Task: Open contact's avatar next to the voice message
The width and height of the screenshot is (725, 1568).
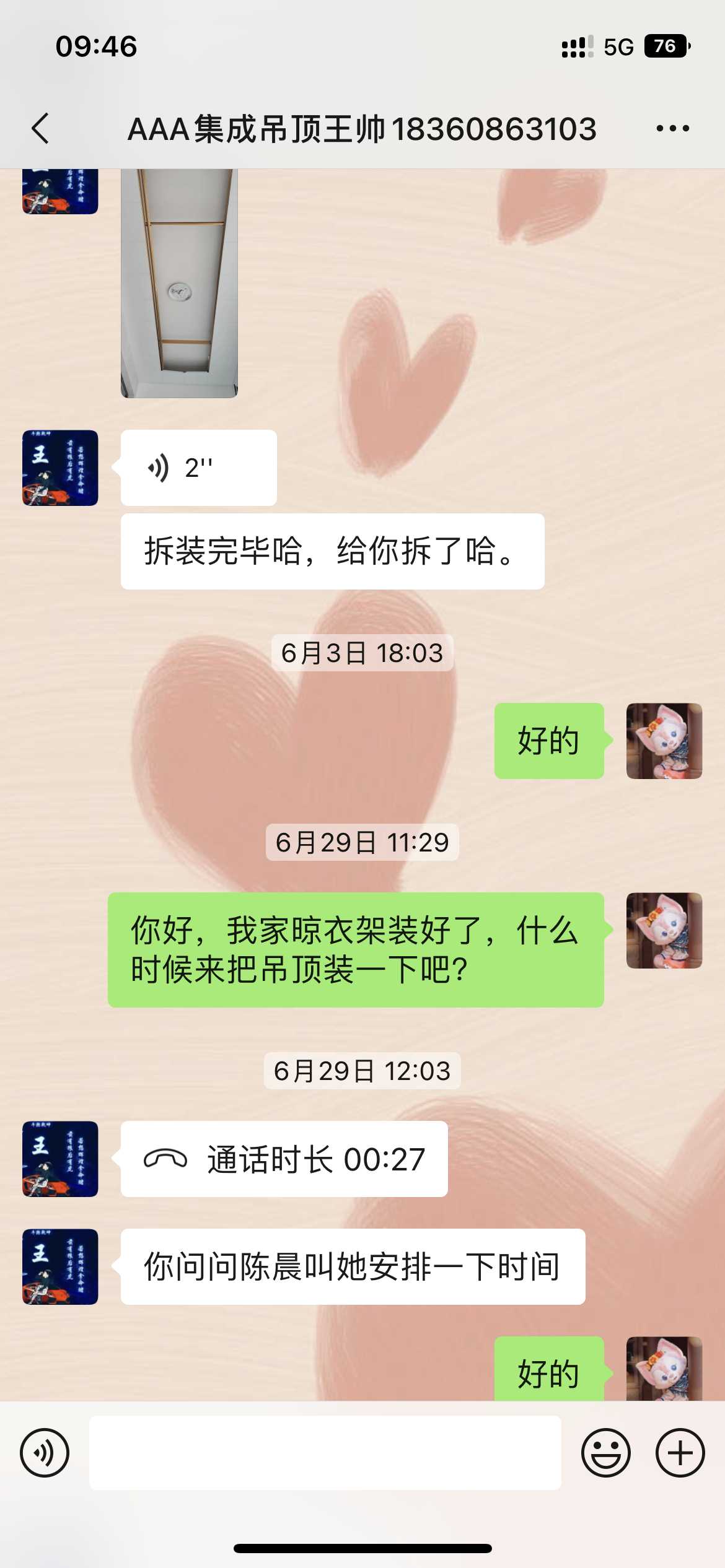Action: (x=60, y=468)
